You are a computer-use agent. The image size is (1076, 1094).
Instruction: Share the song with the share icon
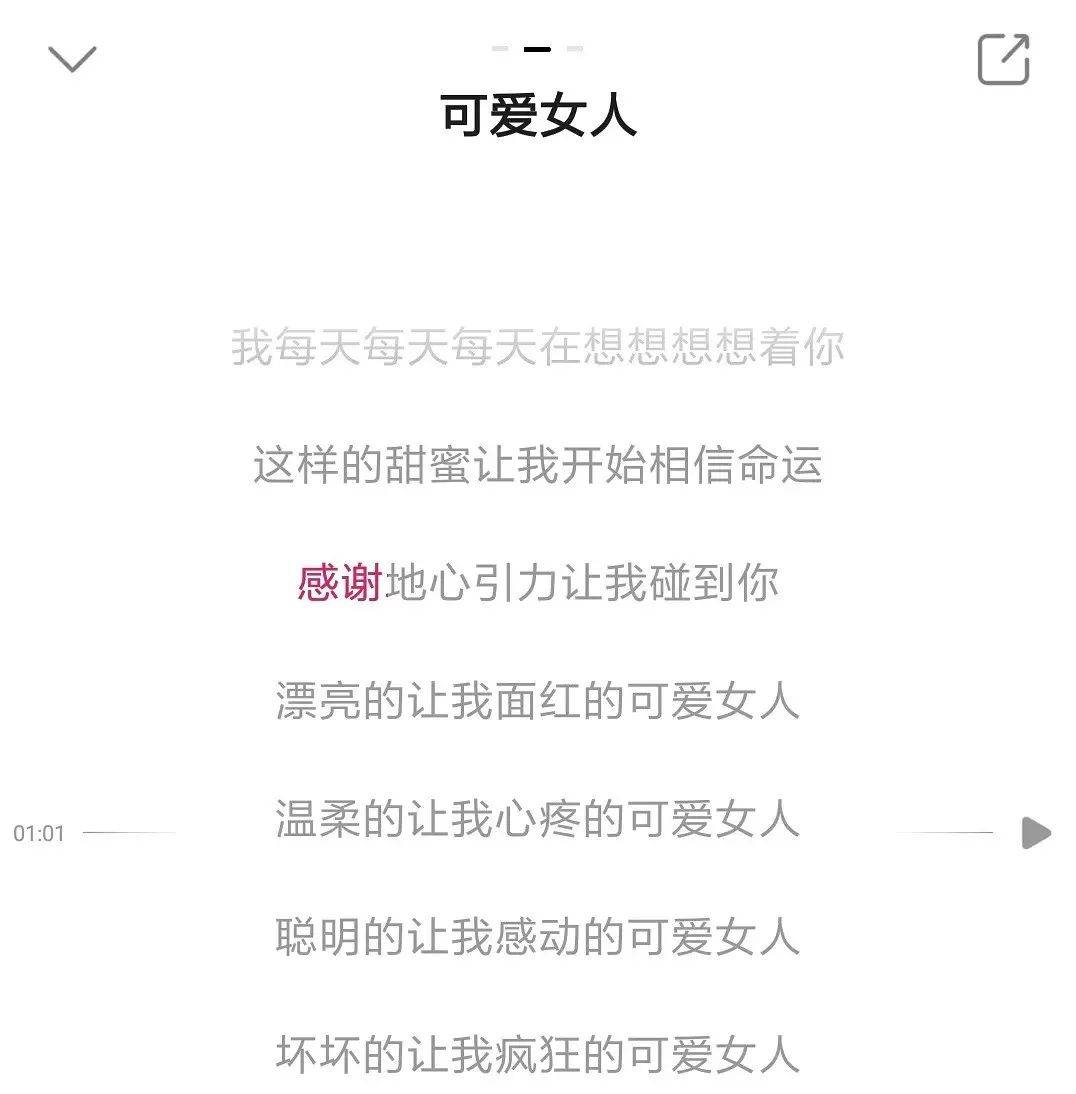coord(1002,59)
